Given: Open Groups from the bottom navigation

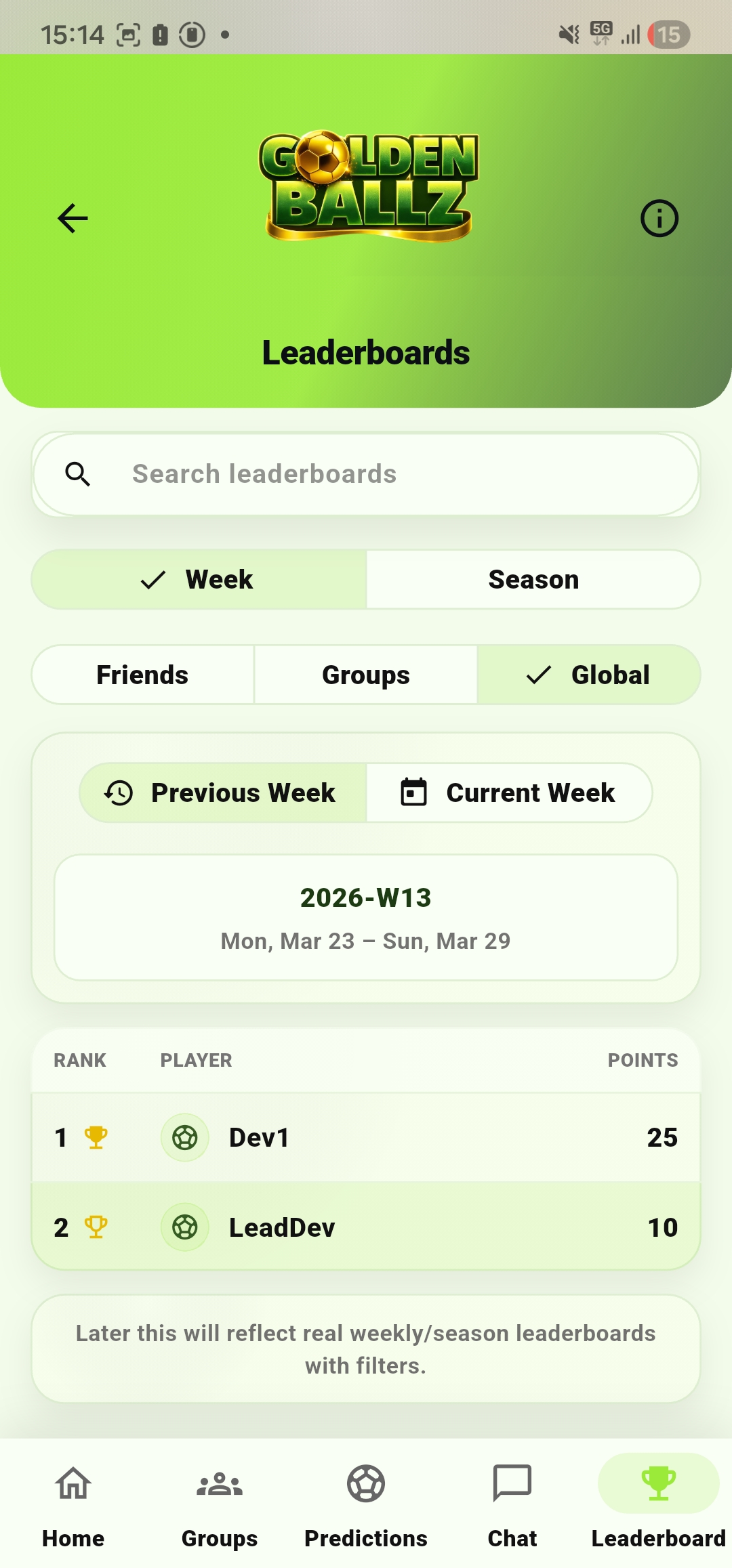Looking at the screenshot, I should pos(218,1483).
